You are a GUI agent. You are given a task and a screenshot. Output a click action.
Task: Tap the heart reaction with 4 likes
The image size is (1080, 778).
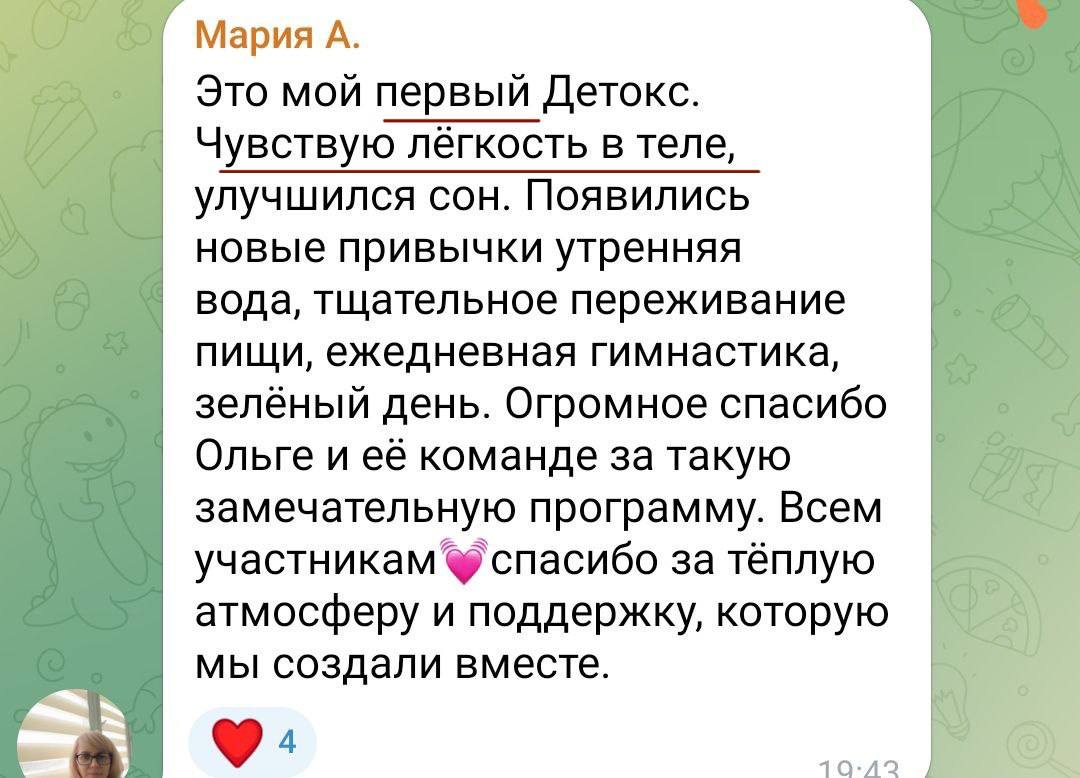click(252, 742)
